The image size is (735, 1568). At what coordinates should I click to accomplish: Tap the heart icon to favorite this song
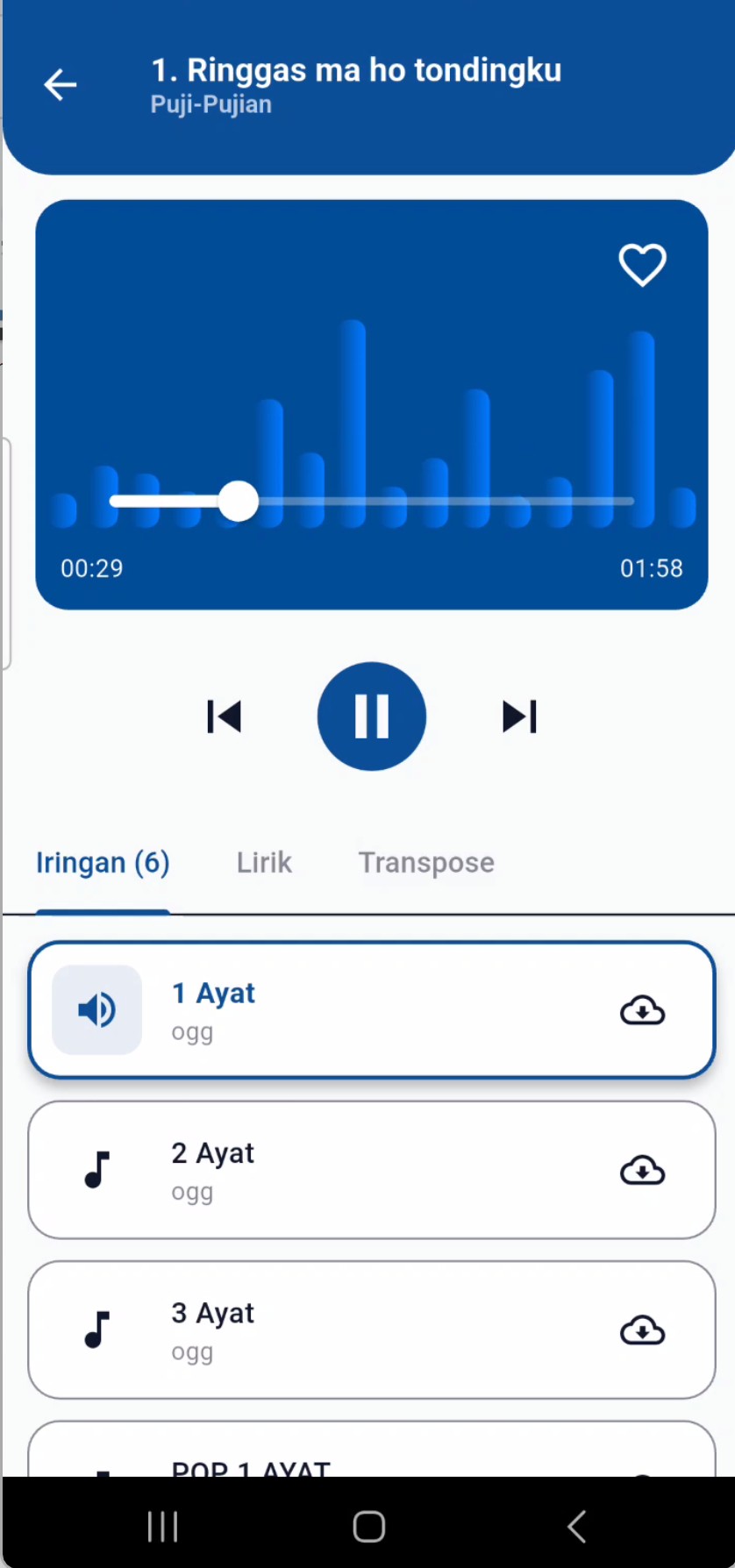click(643, 265)
